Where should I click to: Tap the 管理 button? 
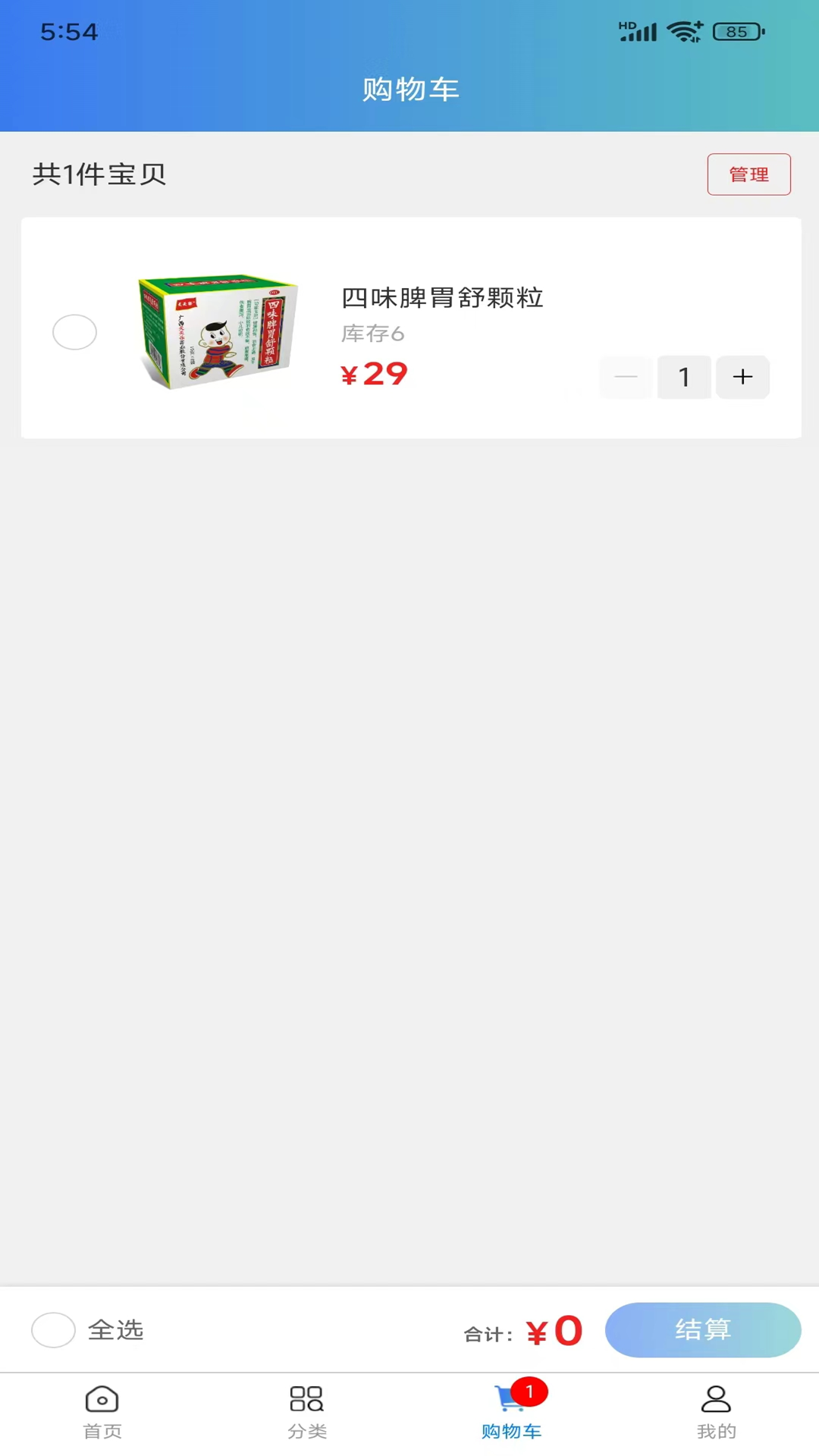[748, 174]
